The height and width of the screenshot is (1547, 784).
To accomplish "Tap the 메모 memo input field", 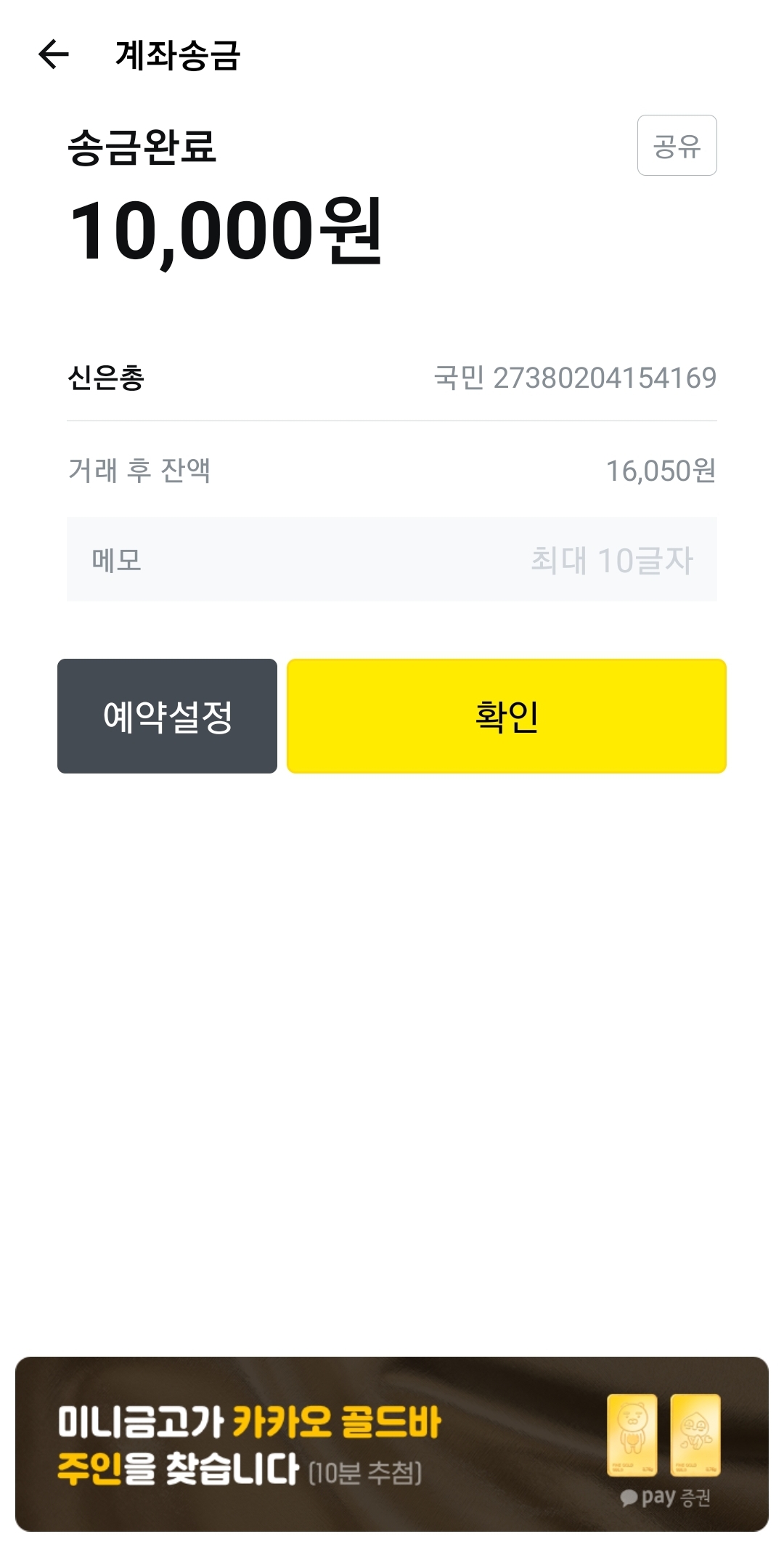I will 392,559.
